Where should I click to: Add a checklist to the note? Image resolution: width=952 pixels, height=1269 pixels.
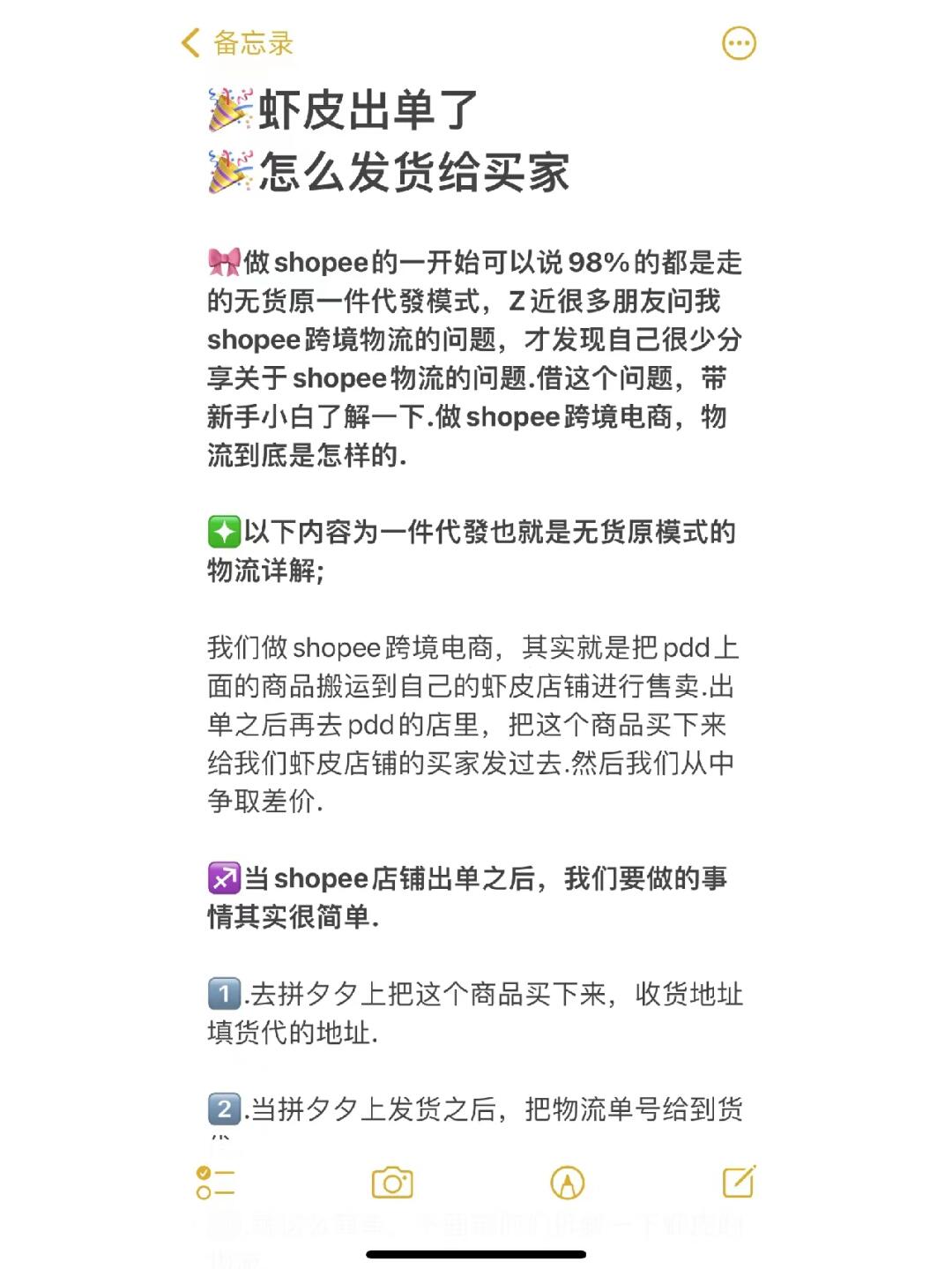click(x=215, y=1183)
